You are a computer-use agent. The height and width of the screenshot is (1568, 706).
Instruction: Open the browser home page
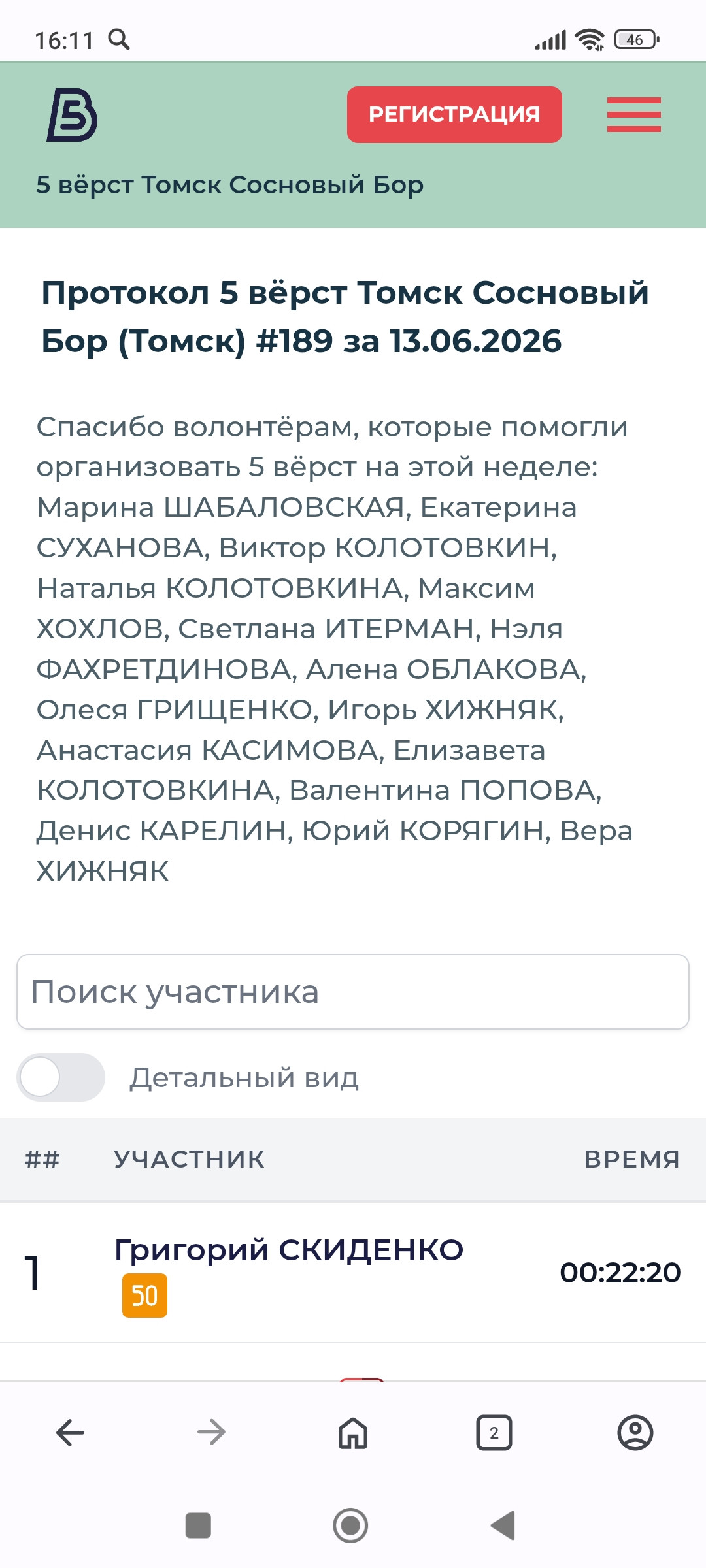point(353,1433)
